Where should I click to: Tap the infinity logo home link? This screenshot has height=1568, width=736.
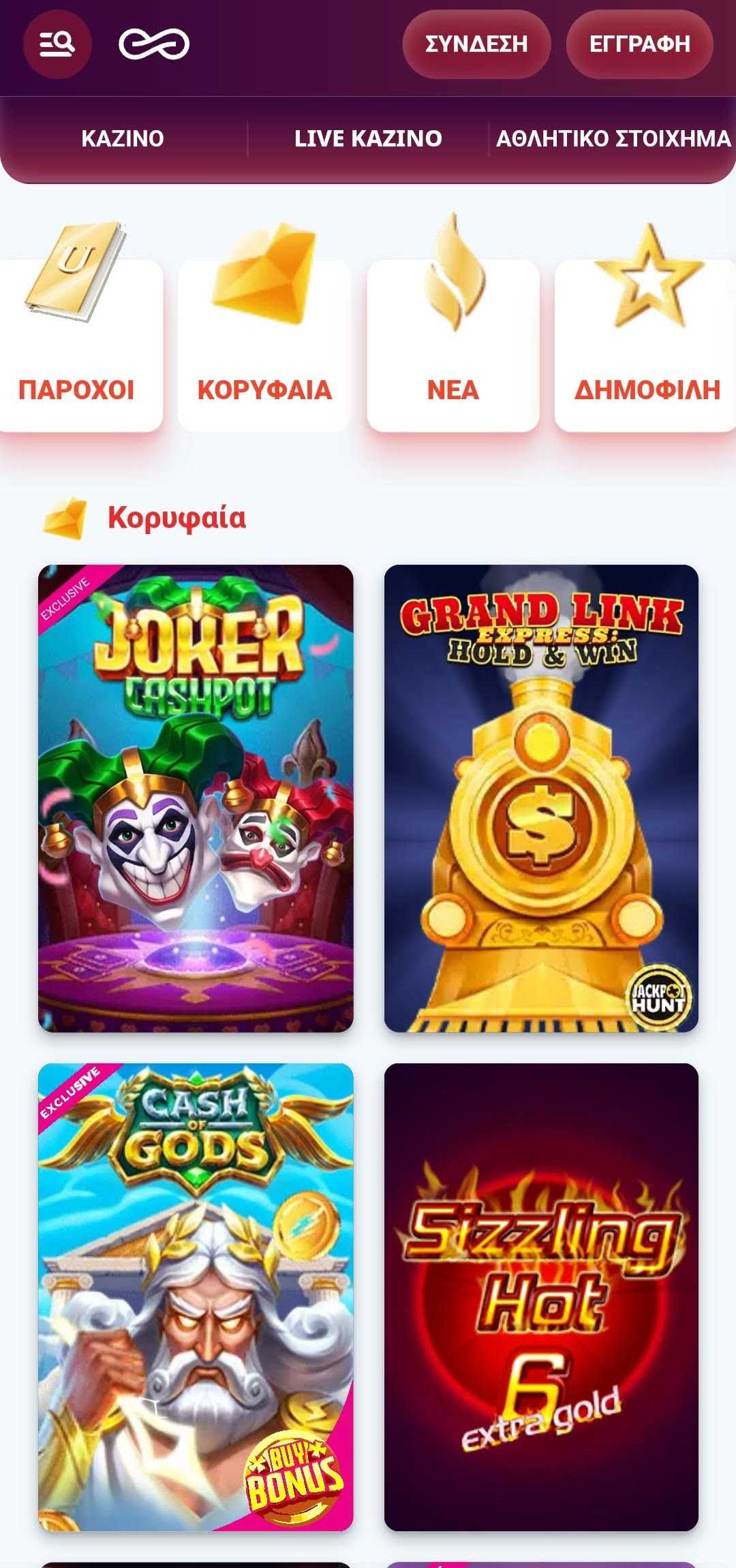(154, 44)
